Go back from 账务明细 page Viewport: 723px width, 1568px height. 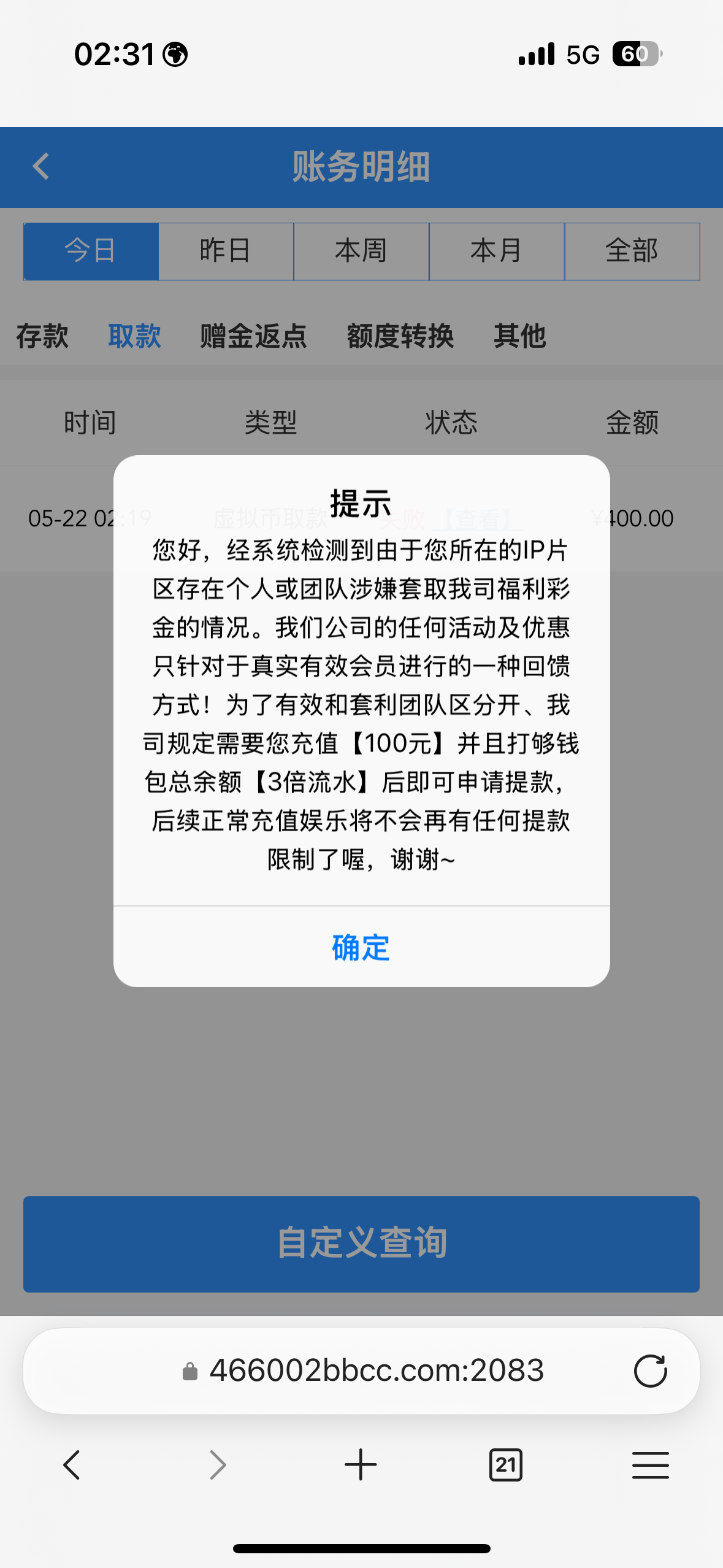point(41,166)
